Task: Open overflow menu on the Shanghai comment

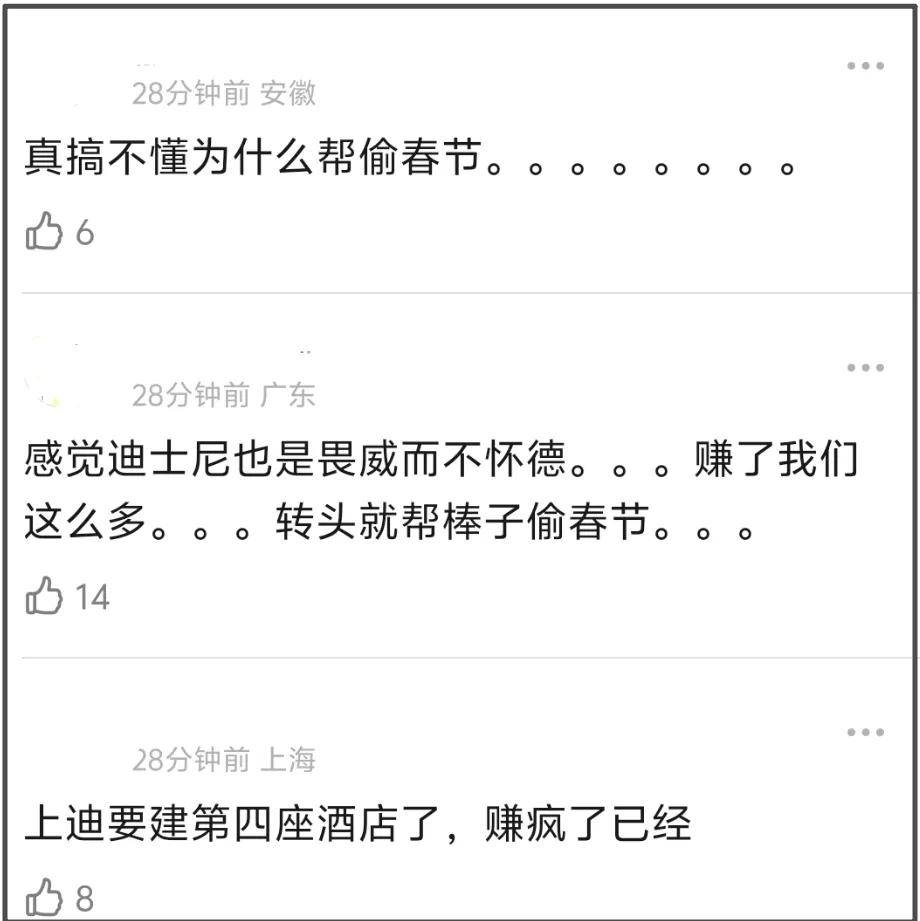Action: tap(865, 733)
